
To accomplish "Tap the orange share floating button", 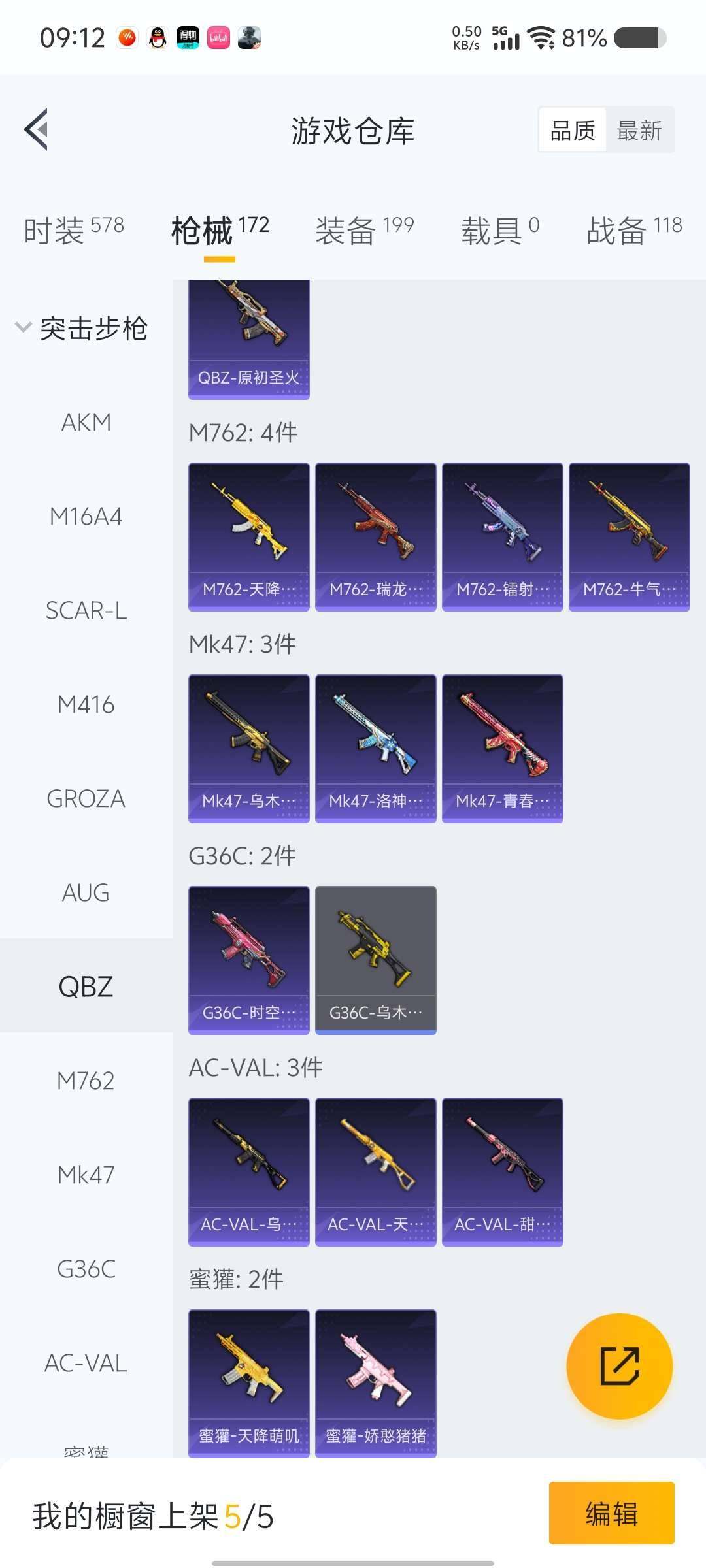I will [x=619, y=1365].
